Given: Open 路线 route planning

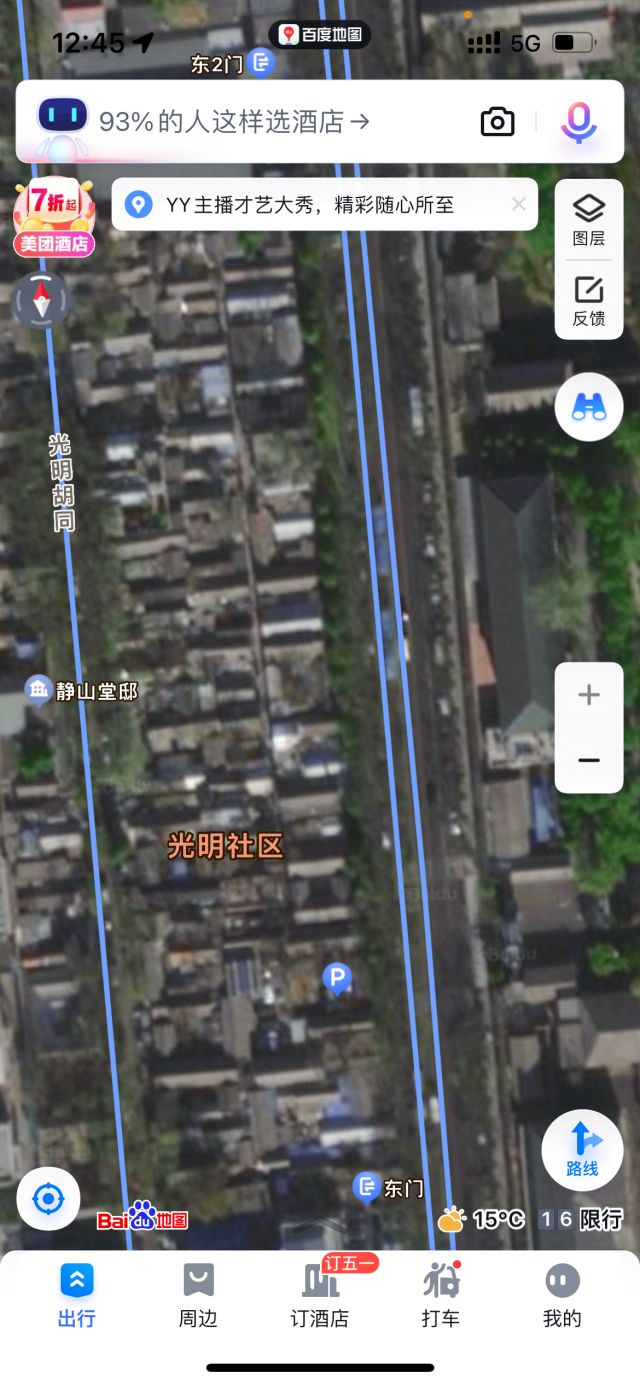Looking at the screenshot, I should [582, 1149].
